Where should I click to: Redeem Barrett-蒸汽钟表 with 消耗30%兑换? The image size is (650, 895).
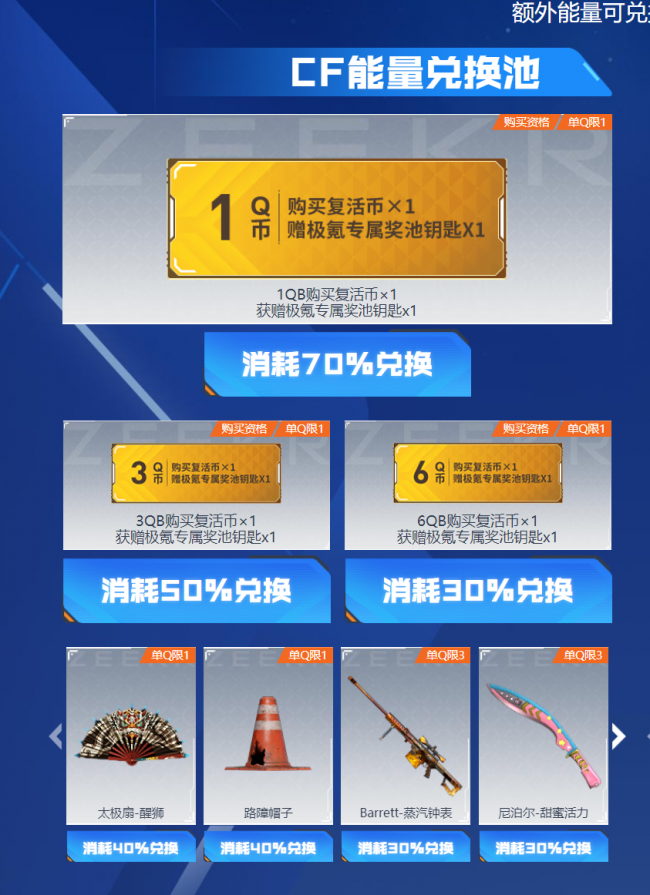(405, 847)
